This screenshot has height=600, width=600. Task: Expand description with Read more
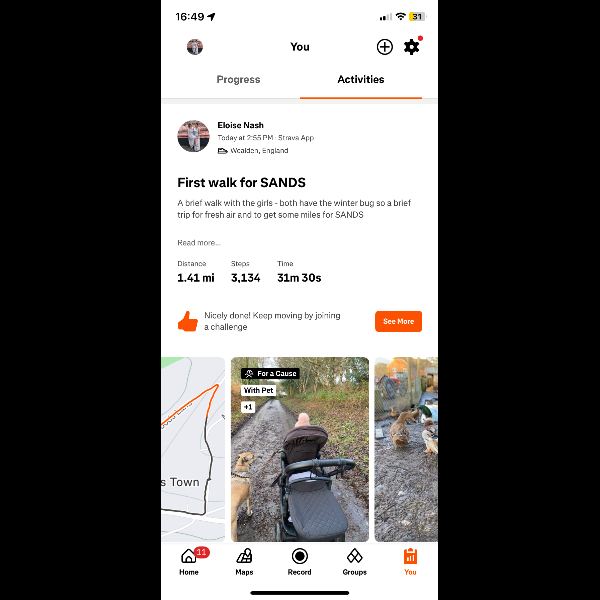(199, 243)
